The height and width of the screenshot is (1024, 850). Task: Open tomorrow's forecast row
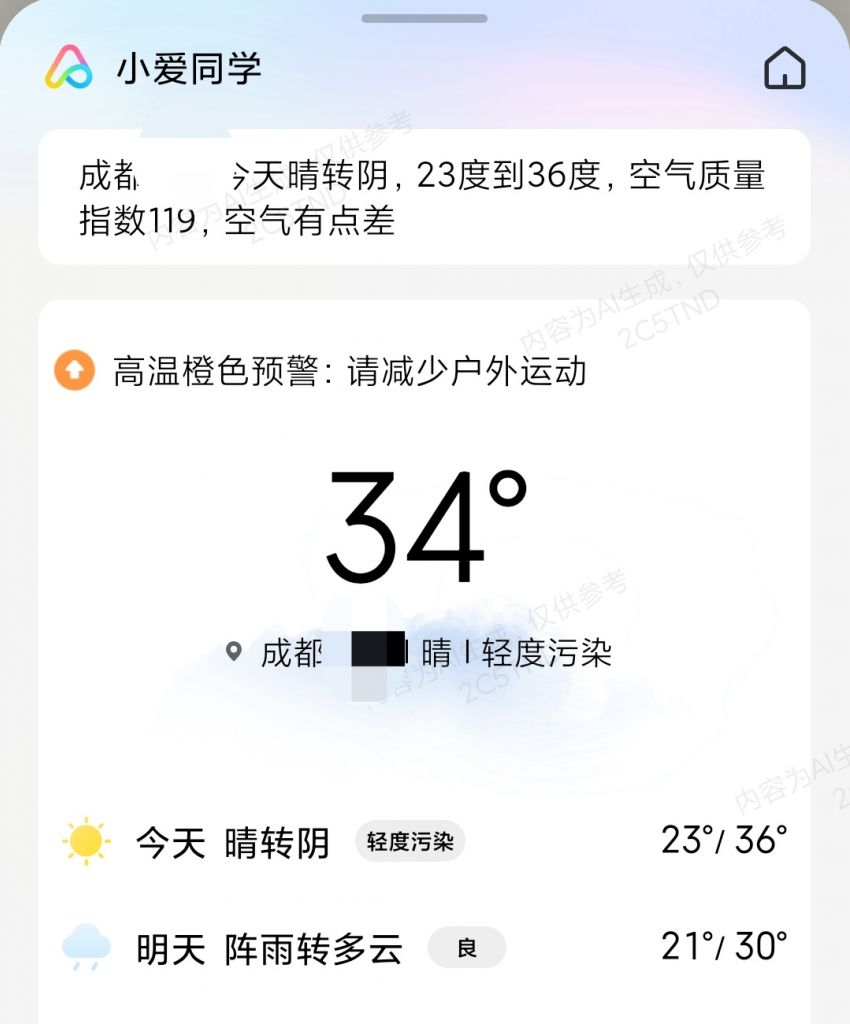pyautogui.click(x=424, y=947)
